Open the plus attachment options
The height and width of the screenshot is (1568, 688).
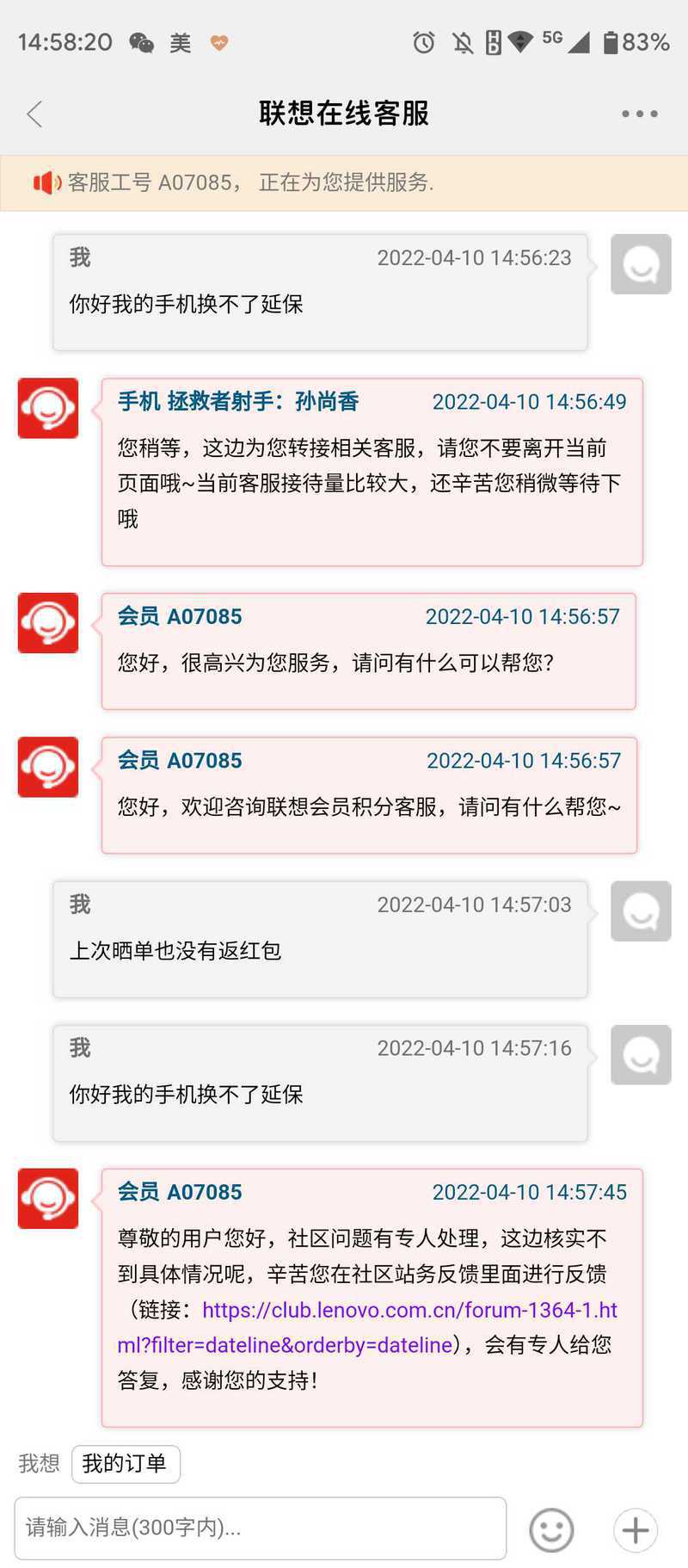[x=636, y=1530]
